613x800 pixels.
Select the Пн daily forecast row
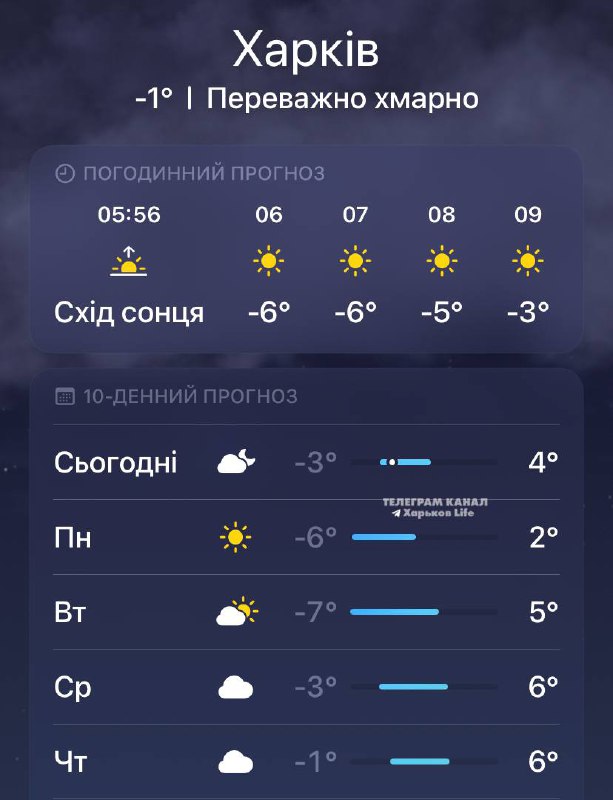305,537
